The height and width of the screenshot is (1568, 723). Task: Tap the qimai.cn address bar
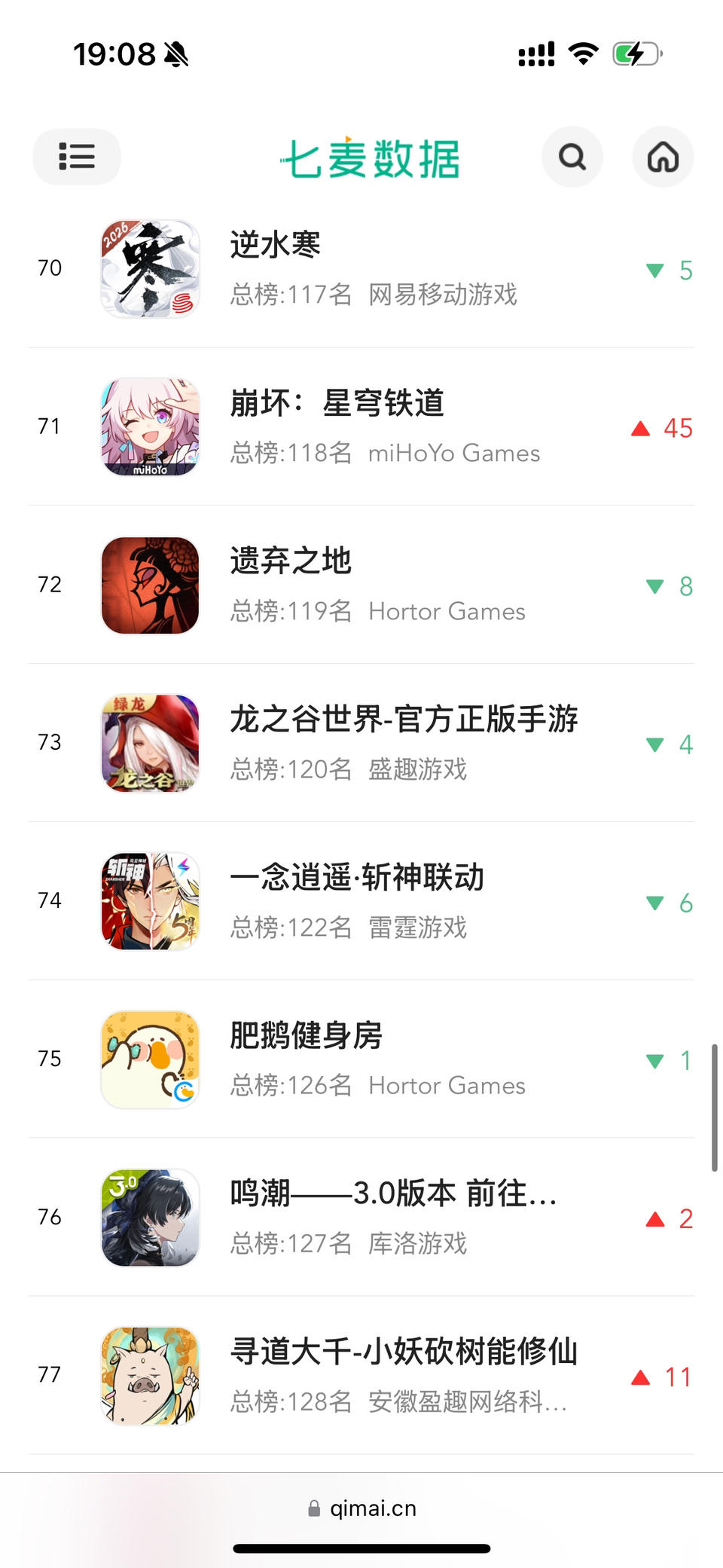[361, 1508]
